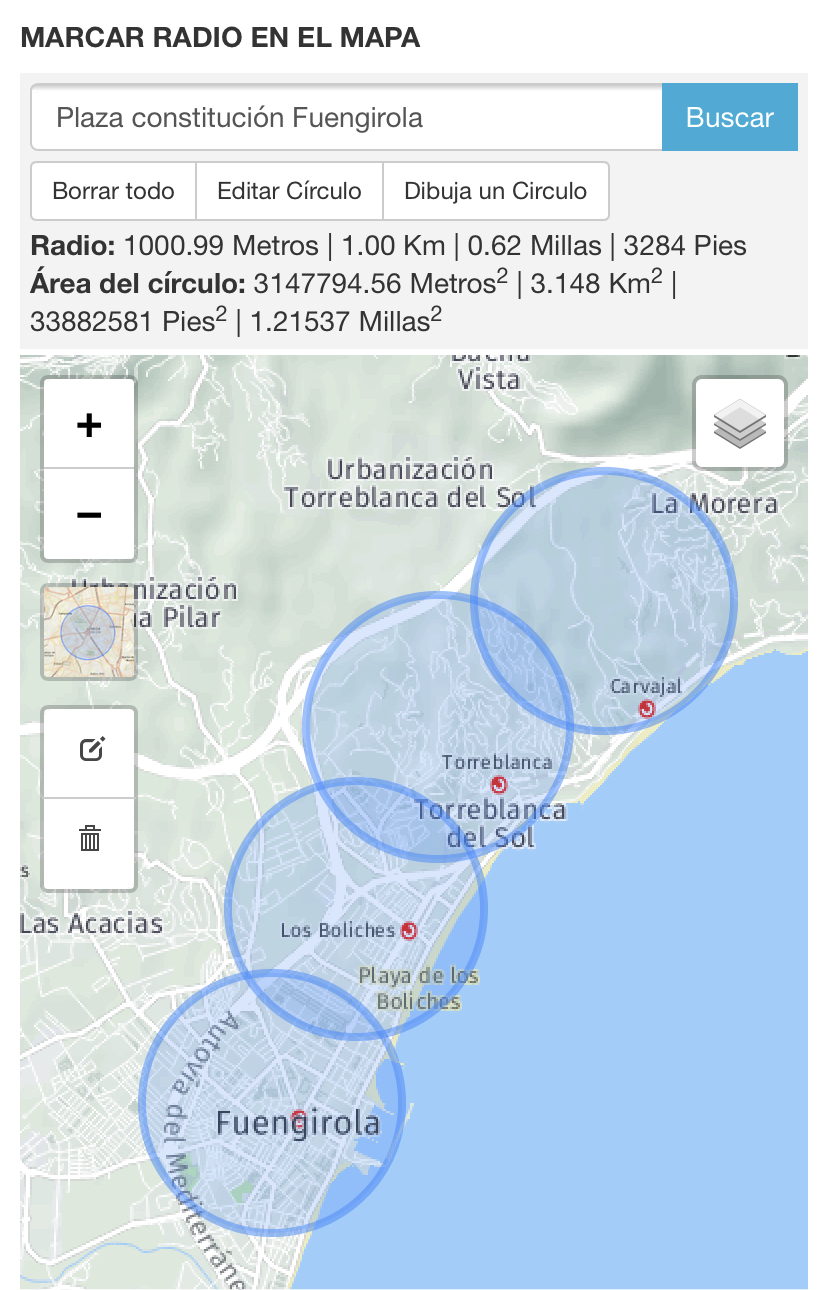Zoom in on the map
Screen dimensions: 828x1290
[x=89, y=425]
